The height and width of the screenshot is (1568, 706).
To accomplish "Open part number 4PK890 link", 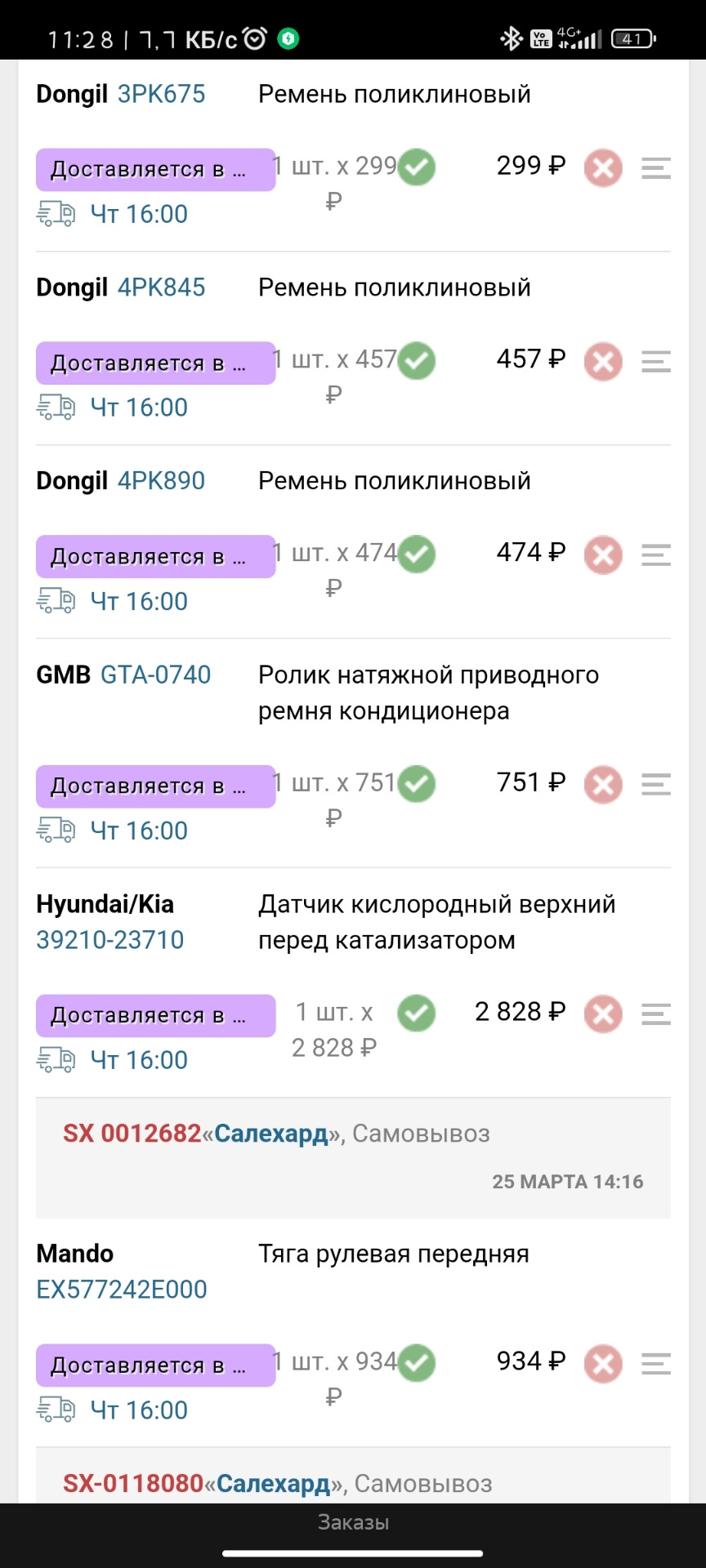I will [161, 481].
